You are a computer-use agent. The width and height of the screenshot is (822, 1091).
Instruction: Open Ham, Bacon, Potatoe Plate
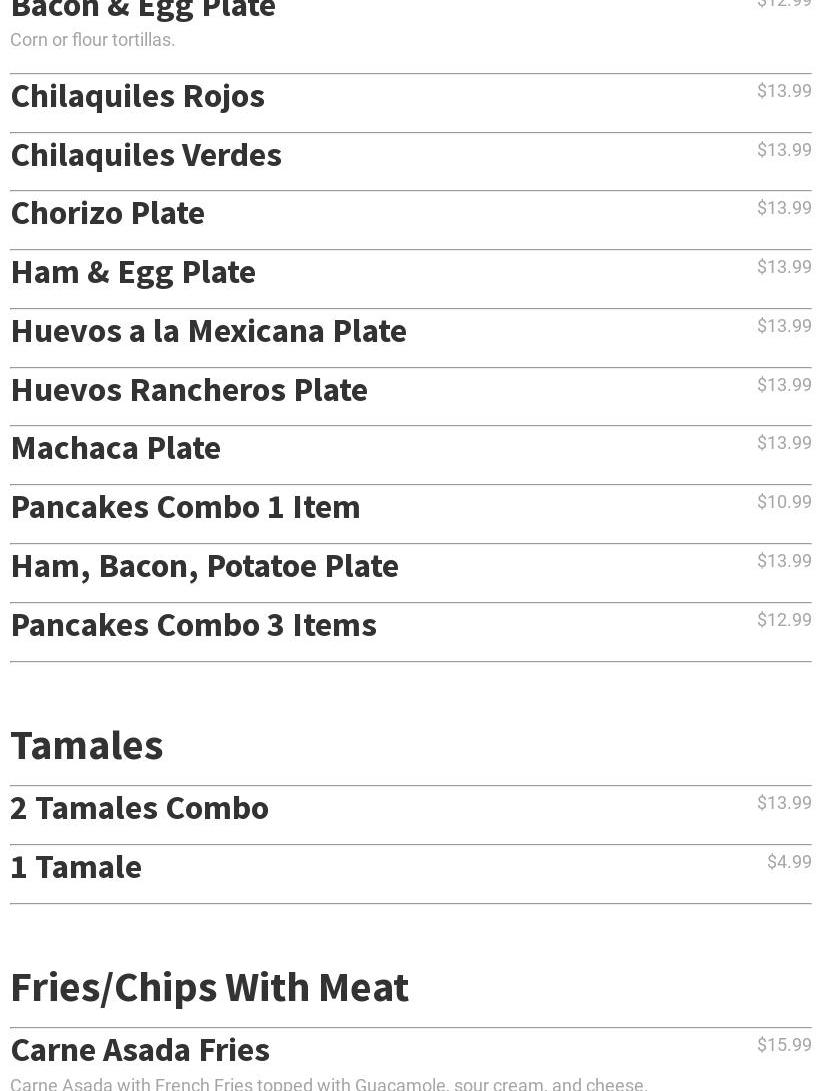pyautogui.click(x=204, y=567)
